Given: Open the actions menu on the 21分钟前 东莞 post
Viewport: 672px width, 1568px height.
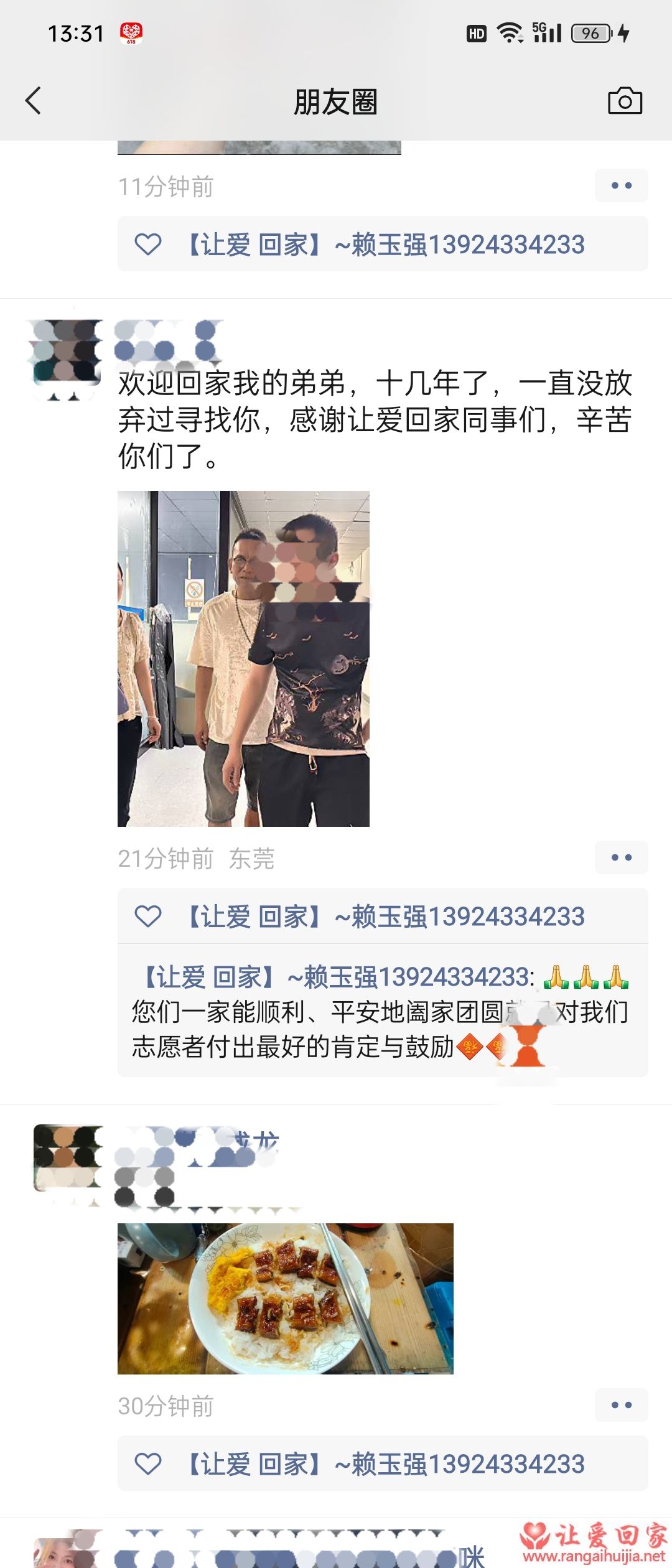Looking at the screenshot, I should (621, 857).
